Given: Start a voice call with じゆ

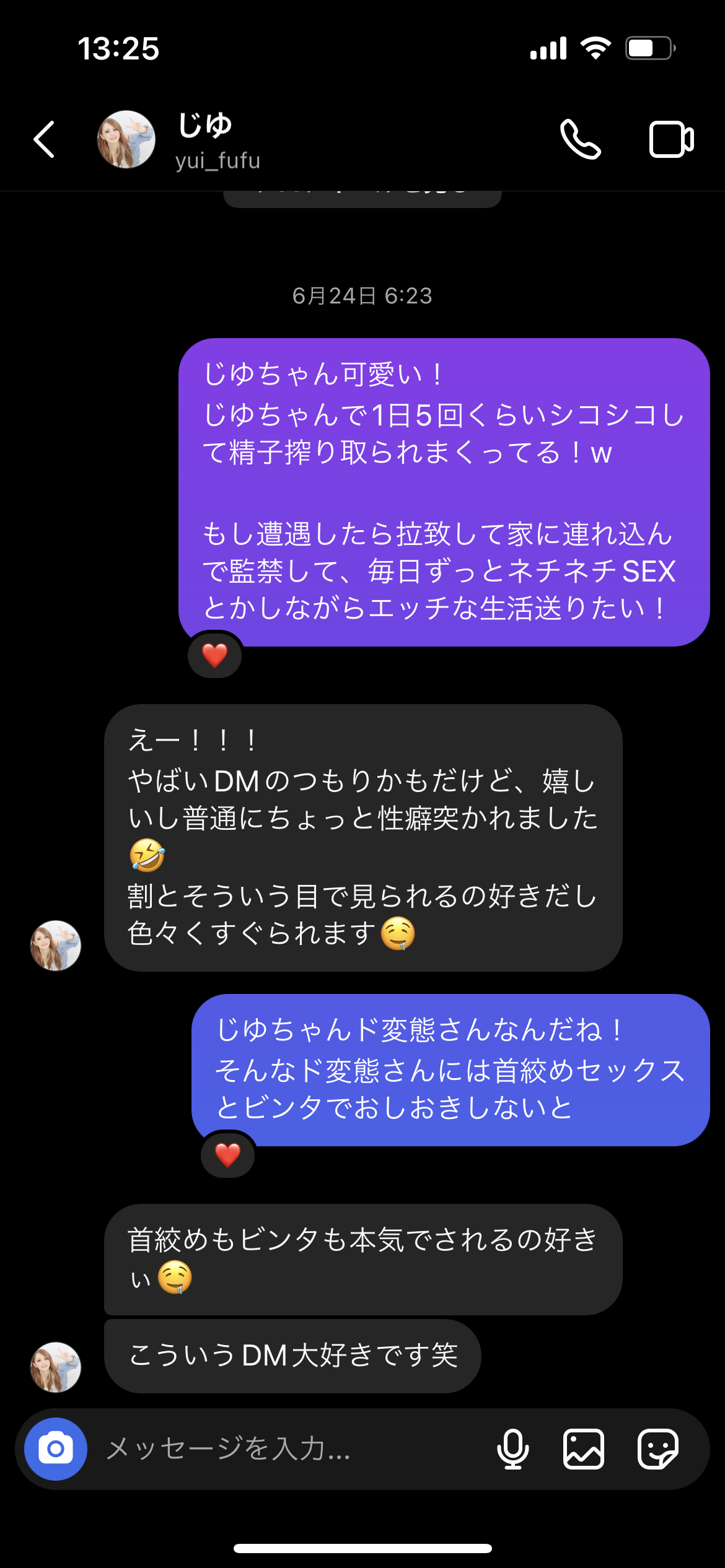Looking at the screenshot, I should click(581, 140).
